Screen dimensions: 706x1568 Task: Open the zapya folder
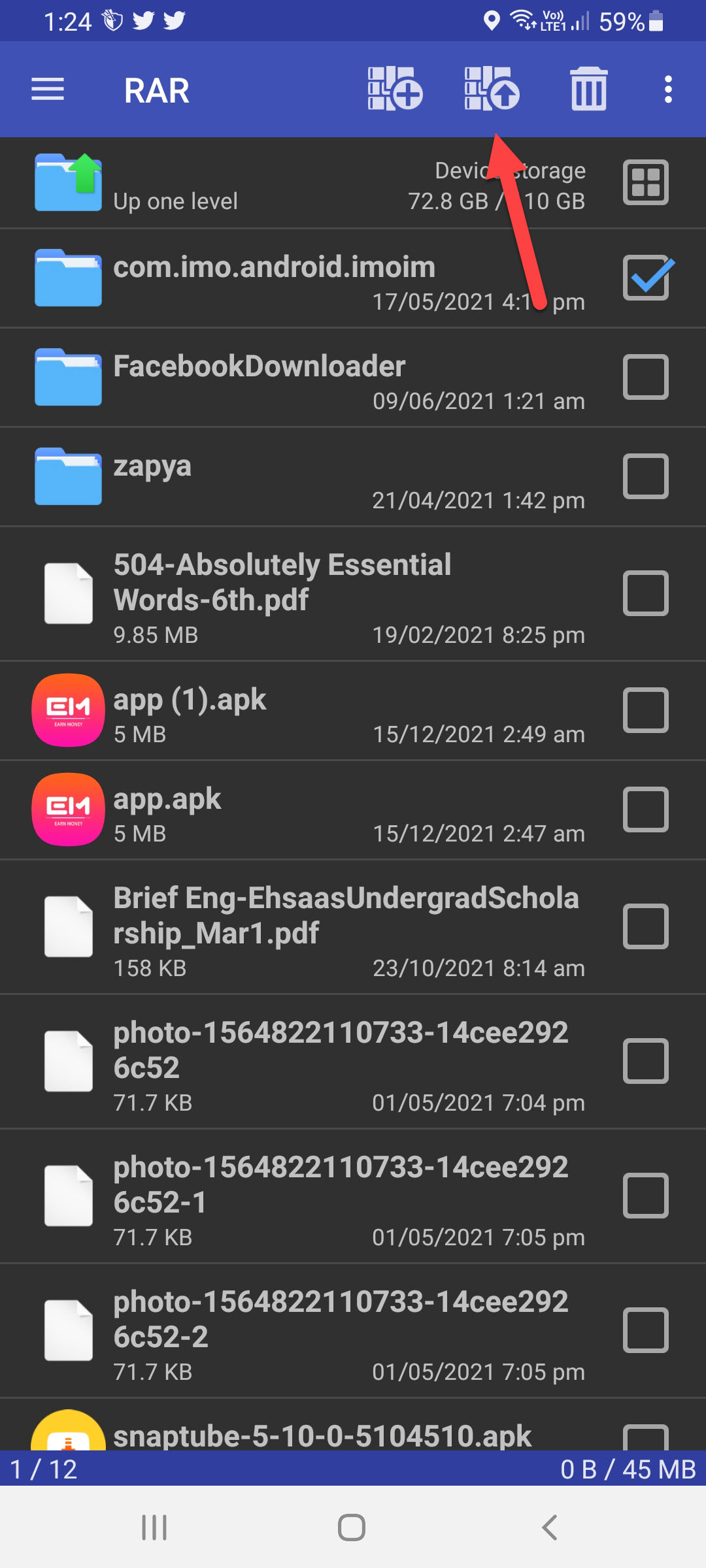click(x=152, y=476)
